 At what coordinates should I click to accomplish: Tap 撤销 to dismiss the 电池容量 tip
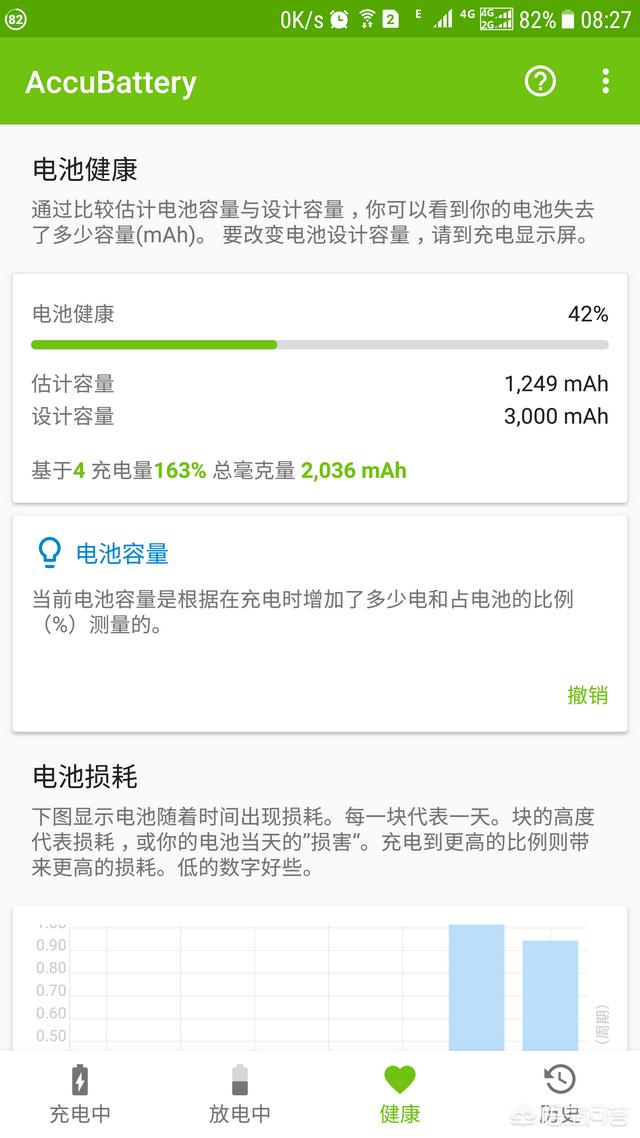pos(587,695)
